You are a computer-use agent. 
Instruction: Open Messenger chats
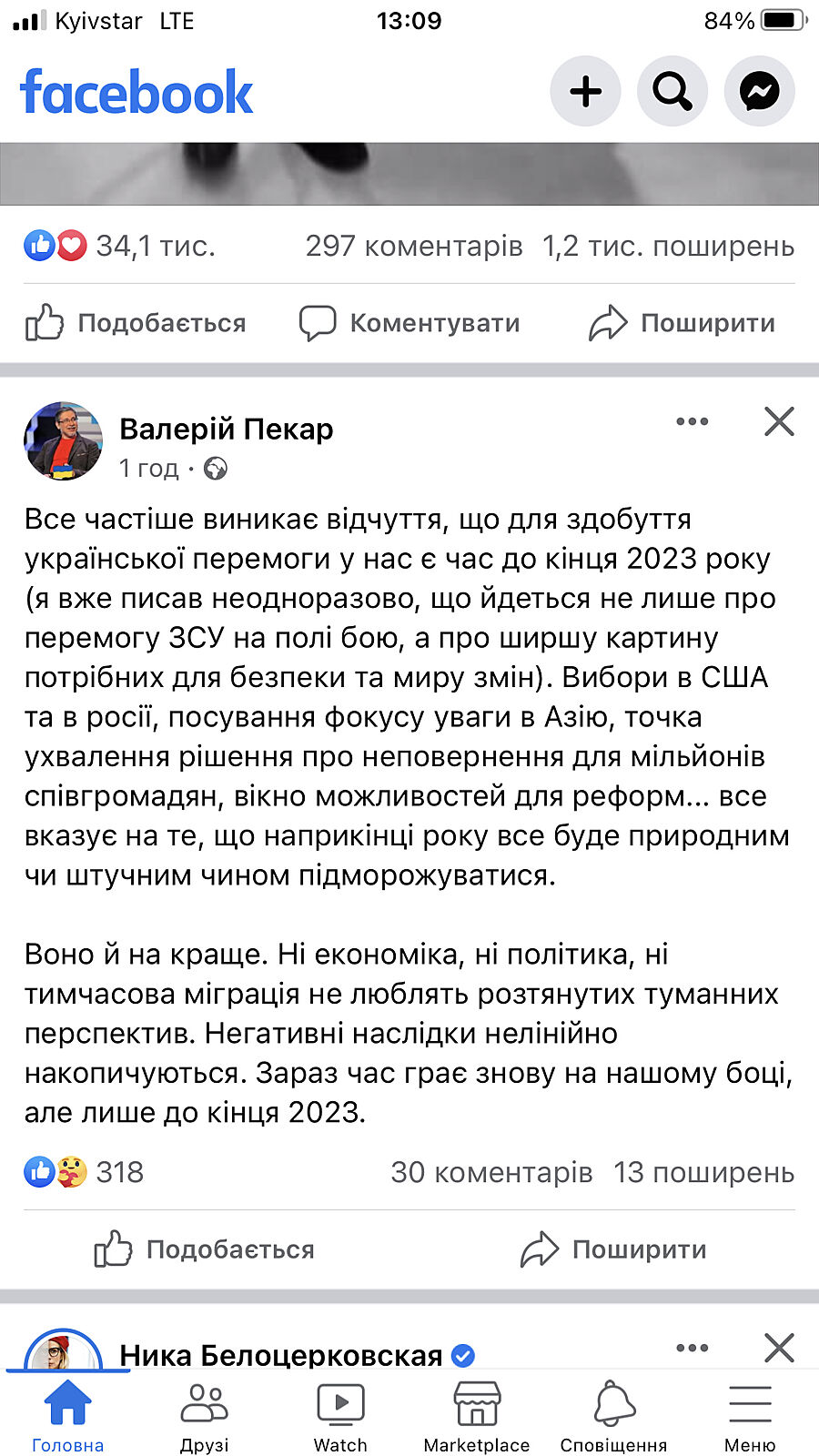(759, 91)
